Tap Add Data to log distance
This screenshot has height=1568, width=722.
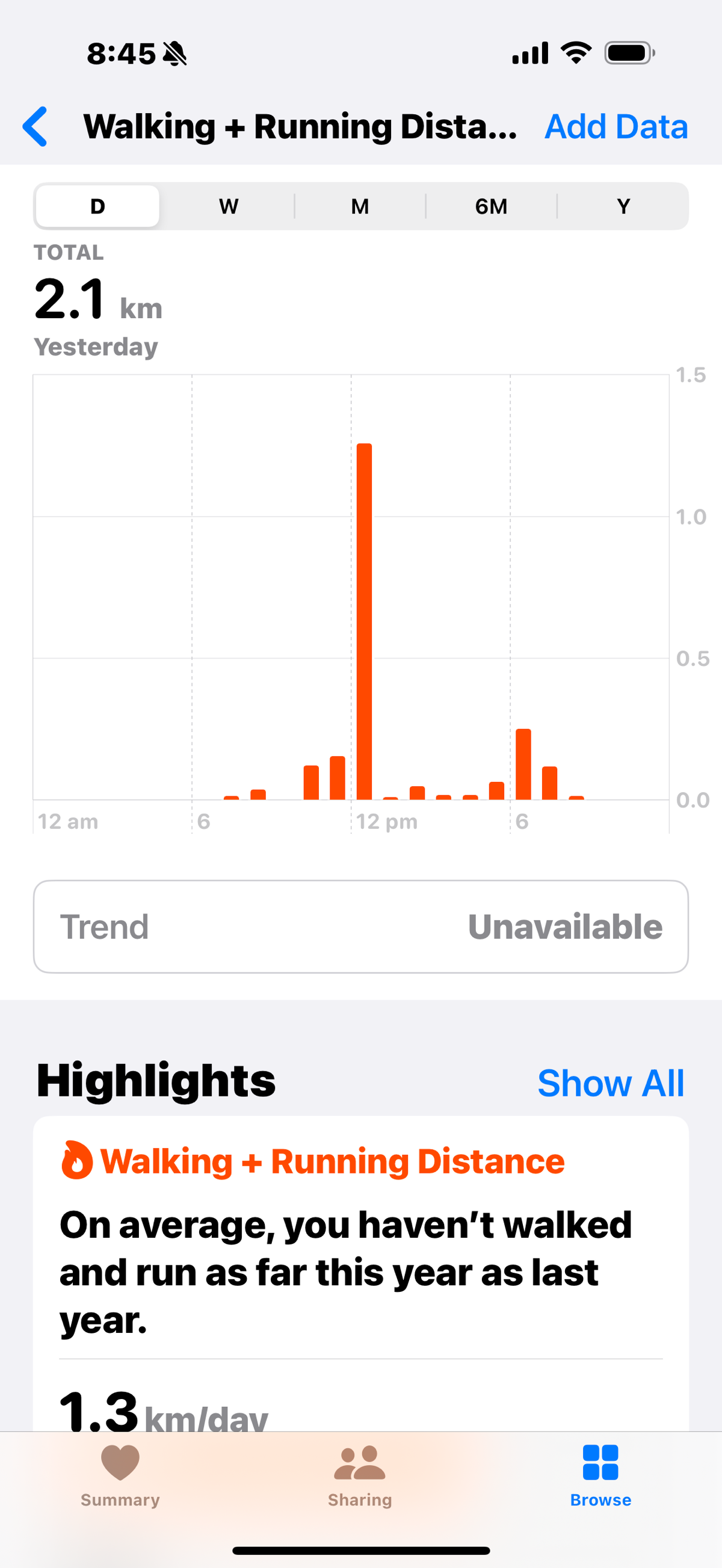616,127
